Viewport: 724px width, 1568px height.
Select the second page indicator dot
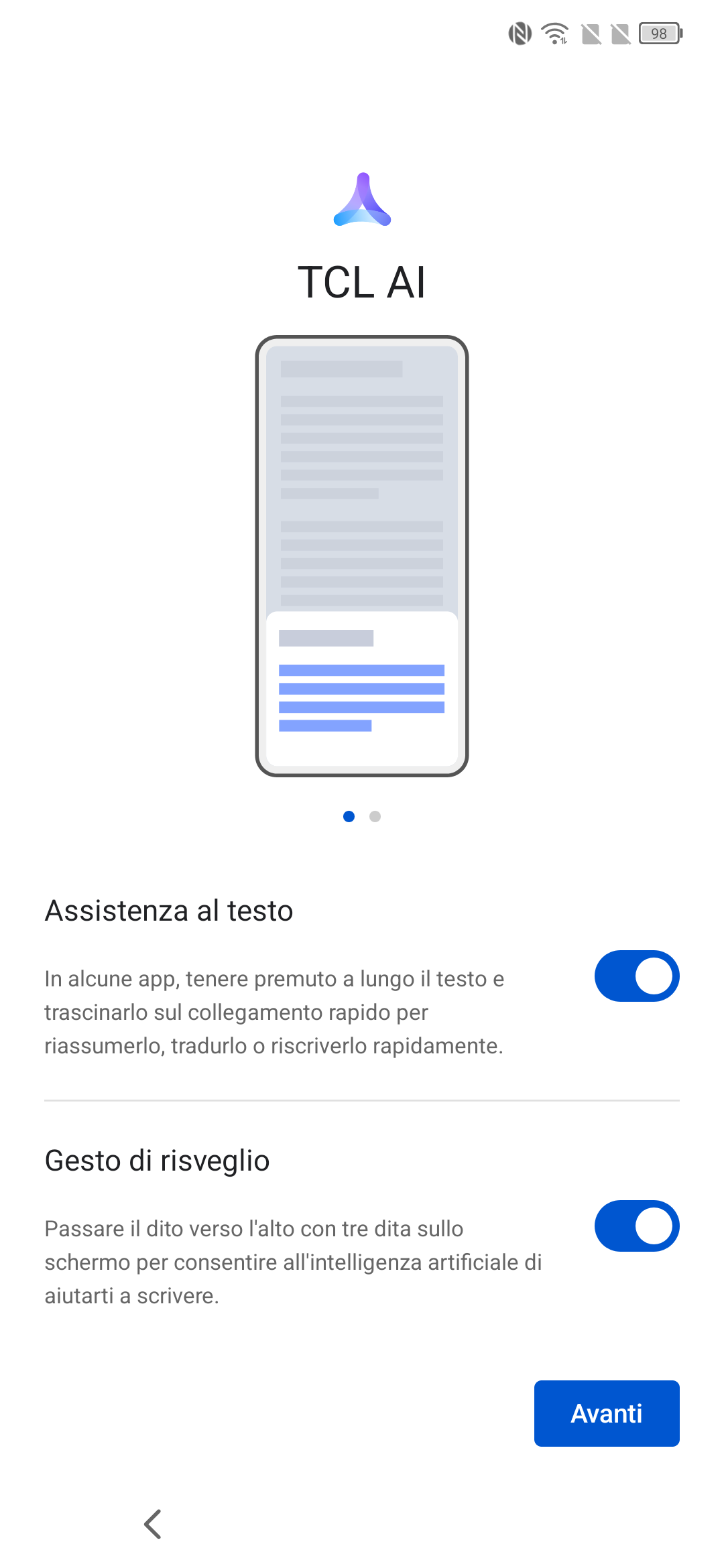(375, 816)
